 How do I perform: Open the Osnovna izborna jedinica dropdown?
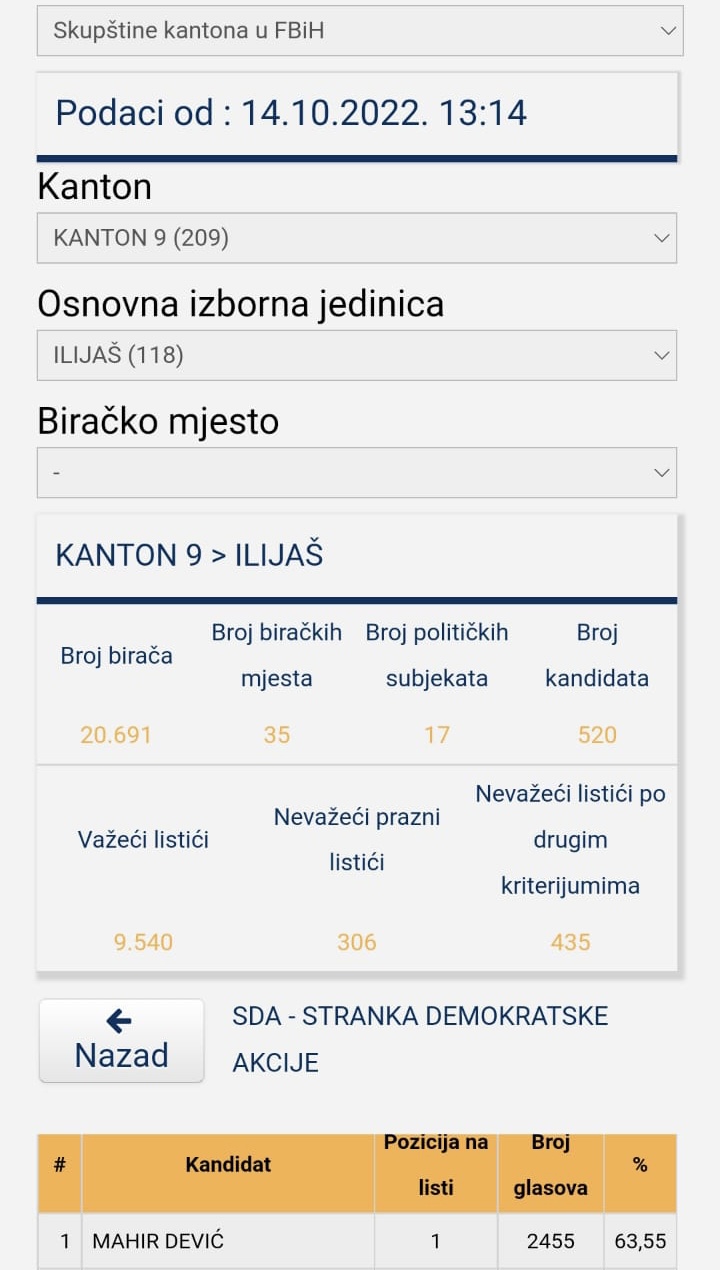pos(357,355)
